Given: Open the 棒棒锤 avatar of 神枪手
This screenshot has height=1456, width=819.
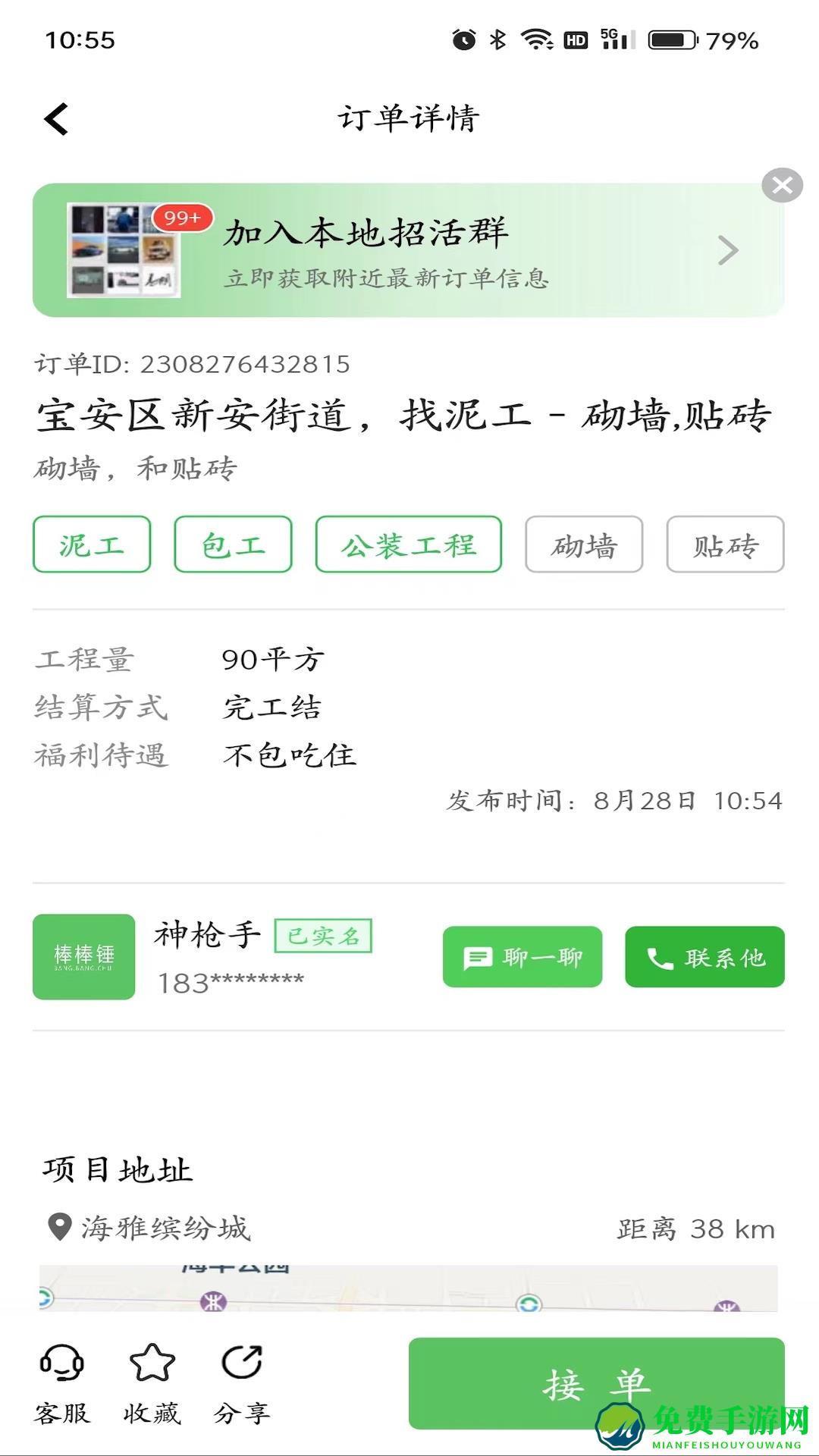Looking at the screenshot, I should coord(83,957).
